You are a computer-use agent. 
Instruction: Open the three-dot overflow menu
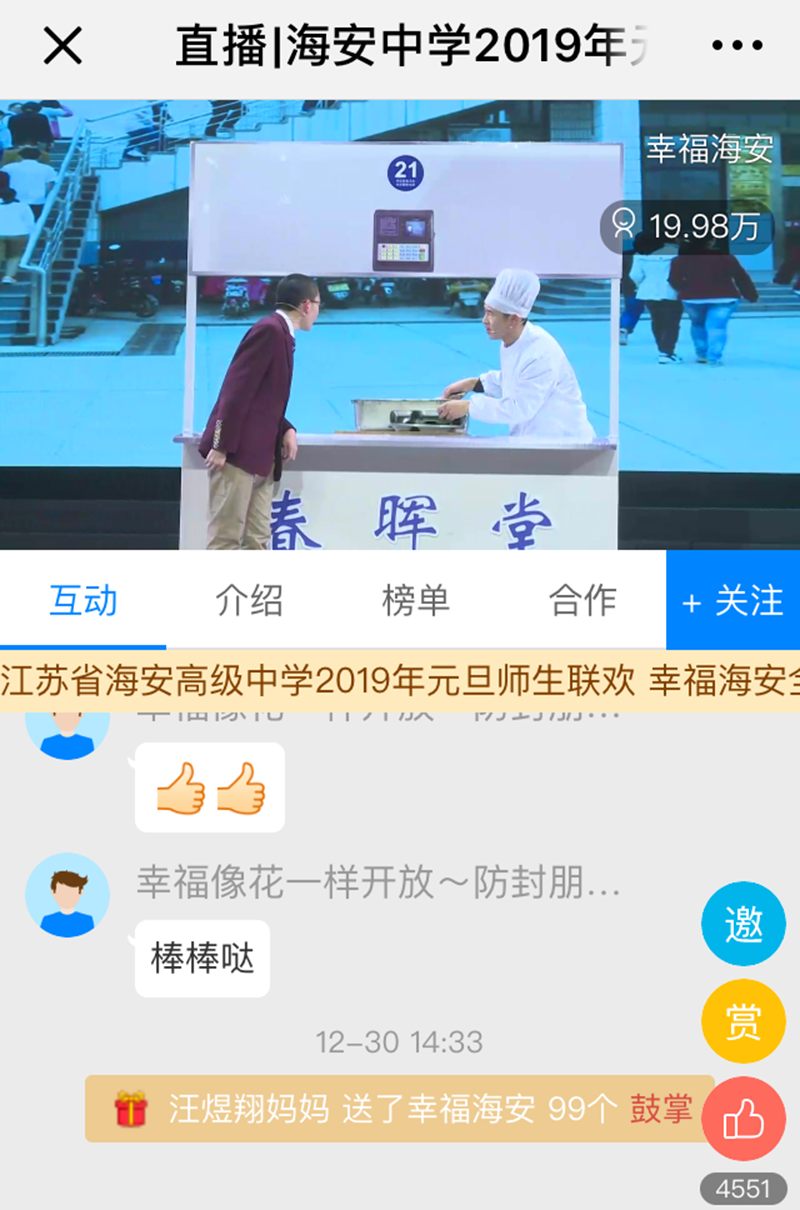point(737,47)
